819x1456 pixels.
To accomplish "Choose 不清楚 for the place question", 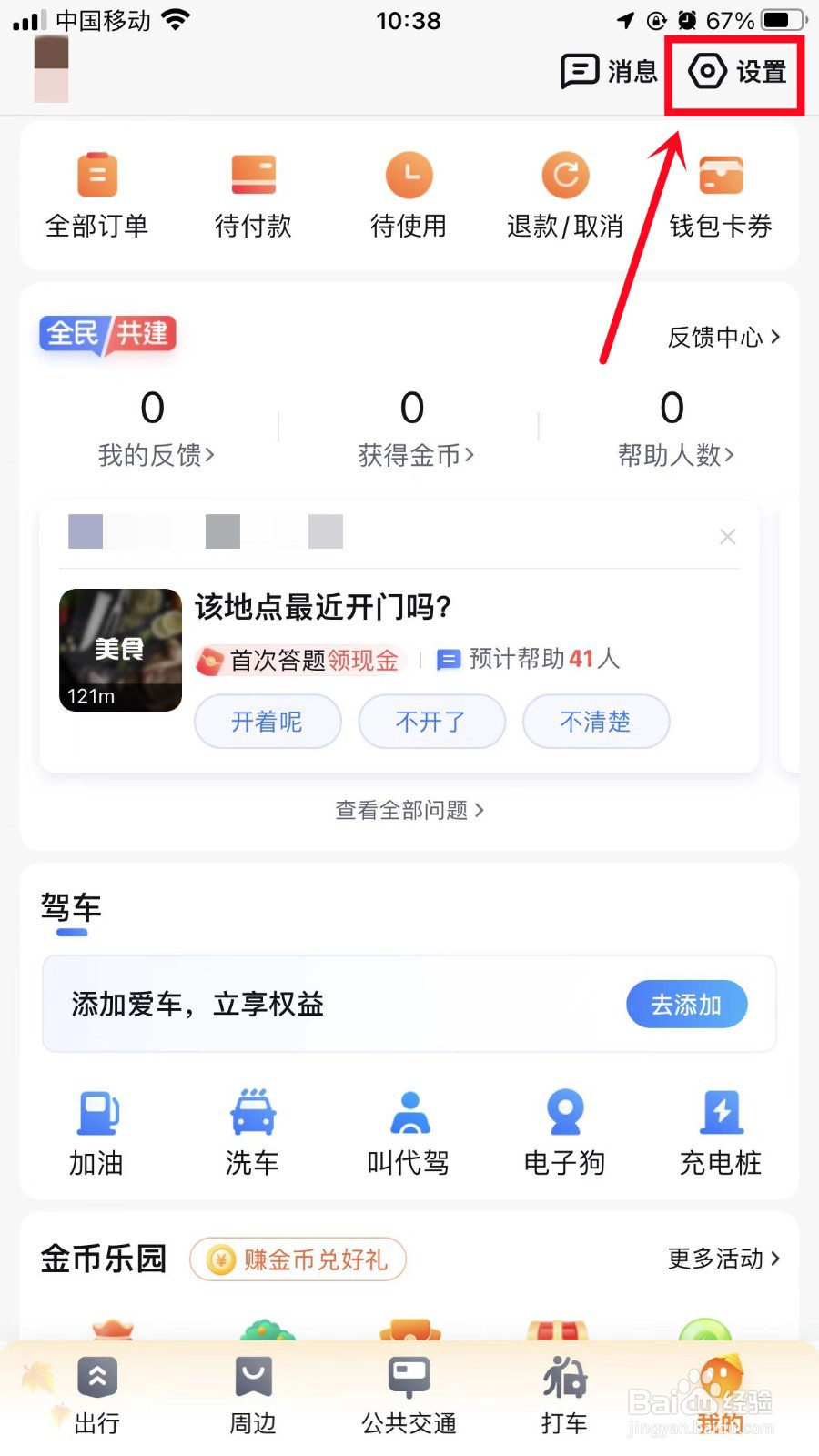I will (x=595, y=722).
